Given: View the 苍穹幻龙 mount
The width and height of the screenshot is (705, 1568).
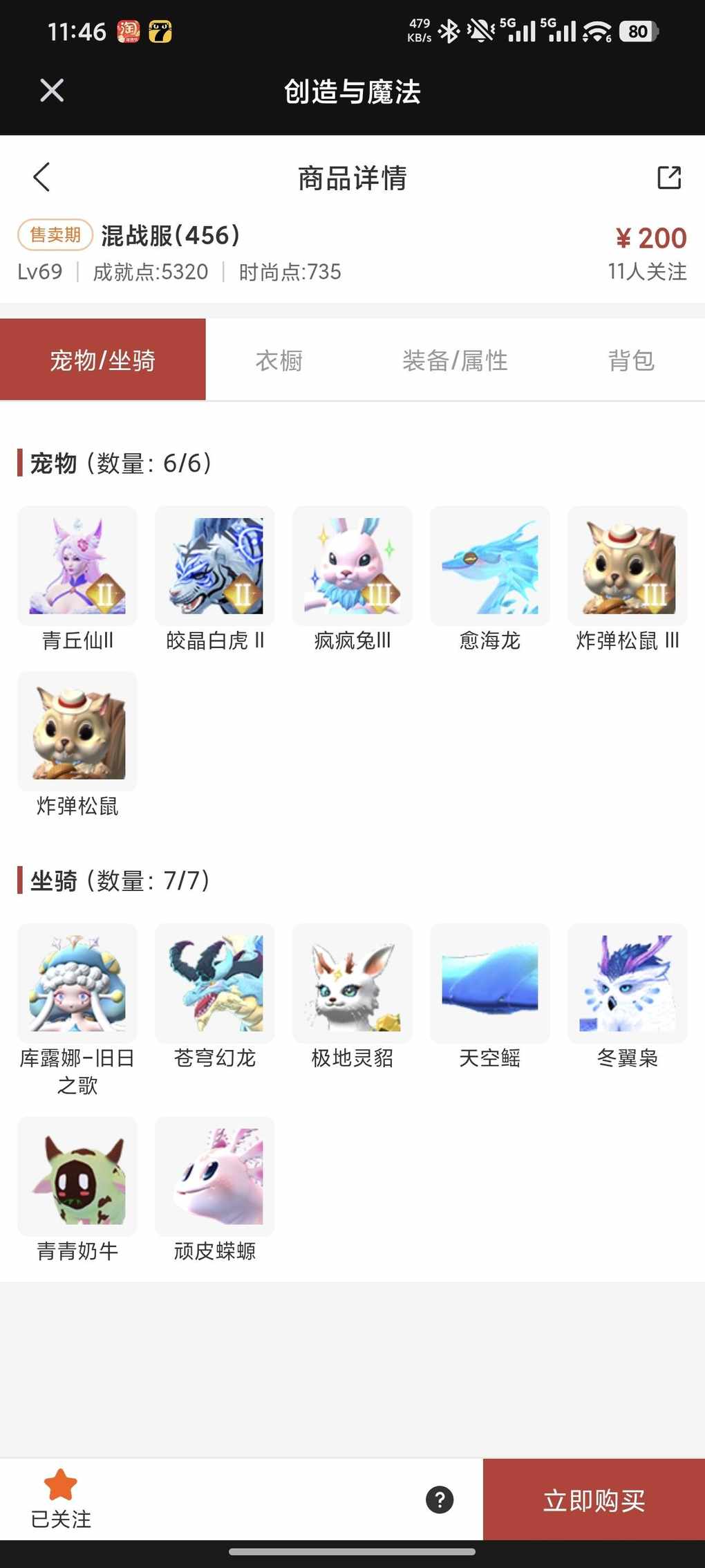Looking at the screenshot, I should click(215, 984).
